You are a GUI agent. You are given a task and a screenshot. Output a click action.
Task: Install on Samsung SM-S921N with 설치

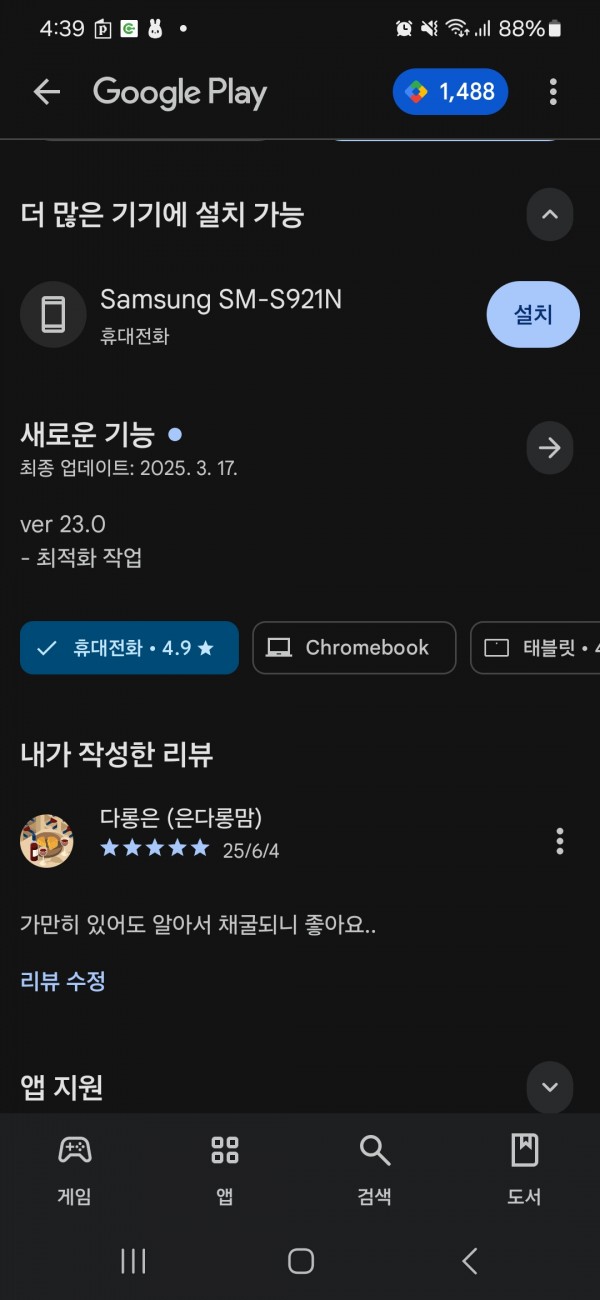(x=533, y=314)
